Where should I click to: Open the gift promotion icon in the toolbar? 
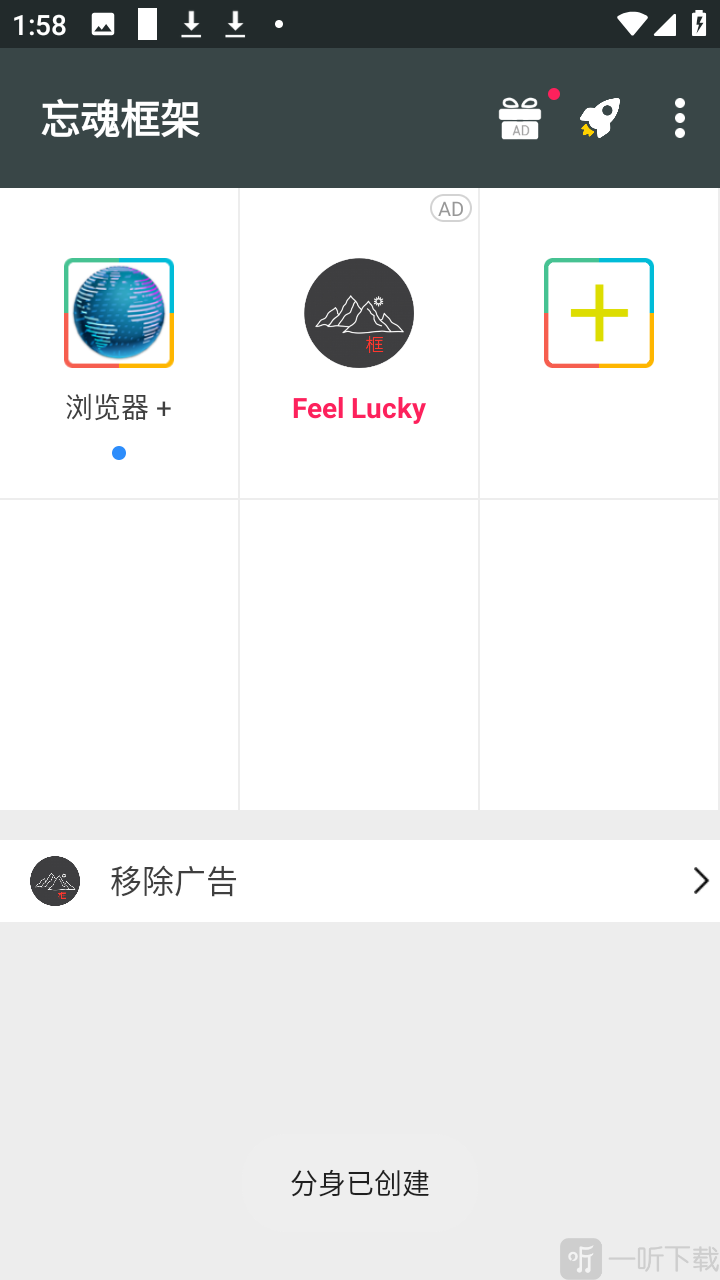[520, 117]
